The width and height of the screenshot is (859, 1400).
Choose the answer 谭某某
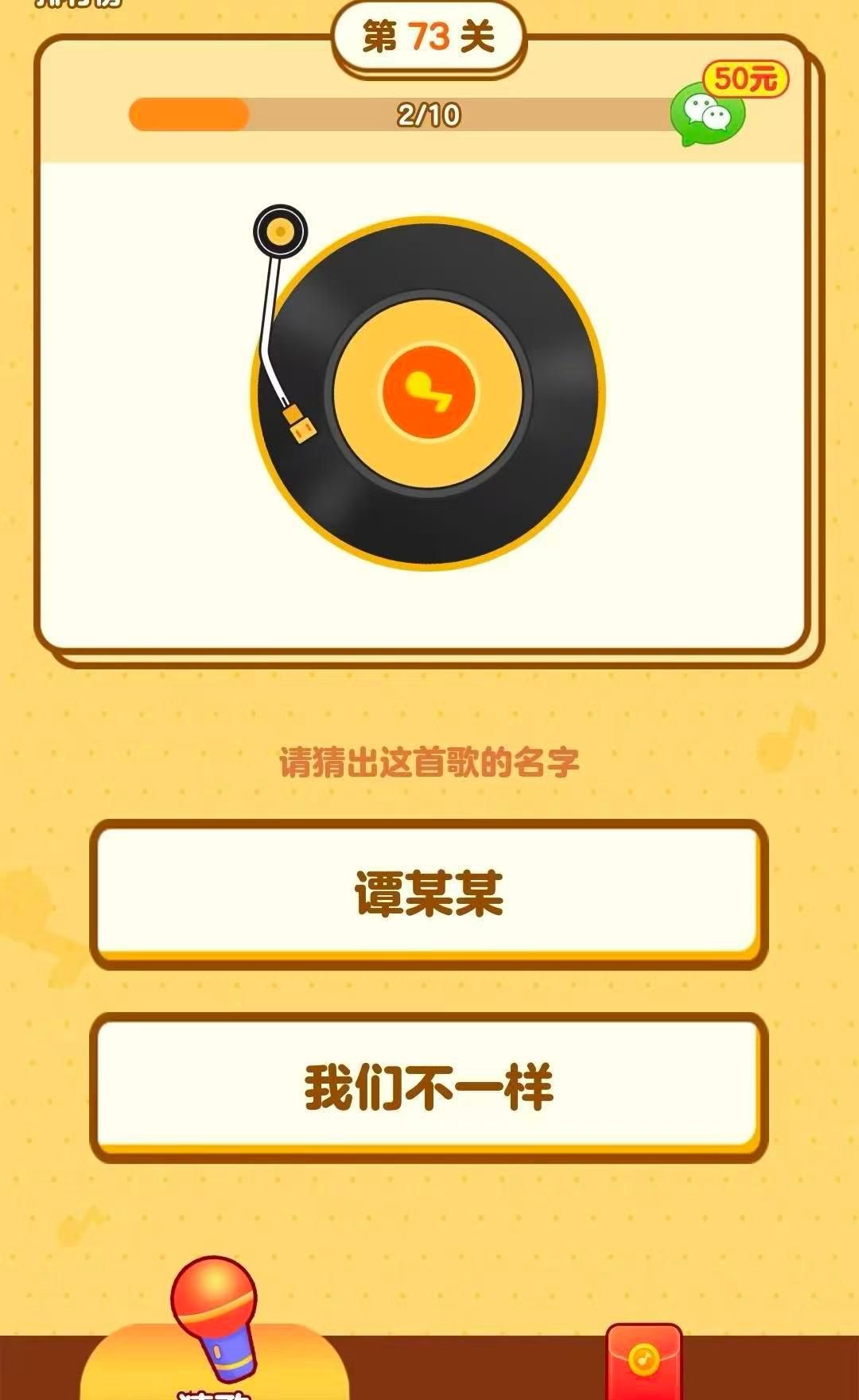click(x=429, y=894)
